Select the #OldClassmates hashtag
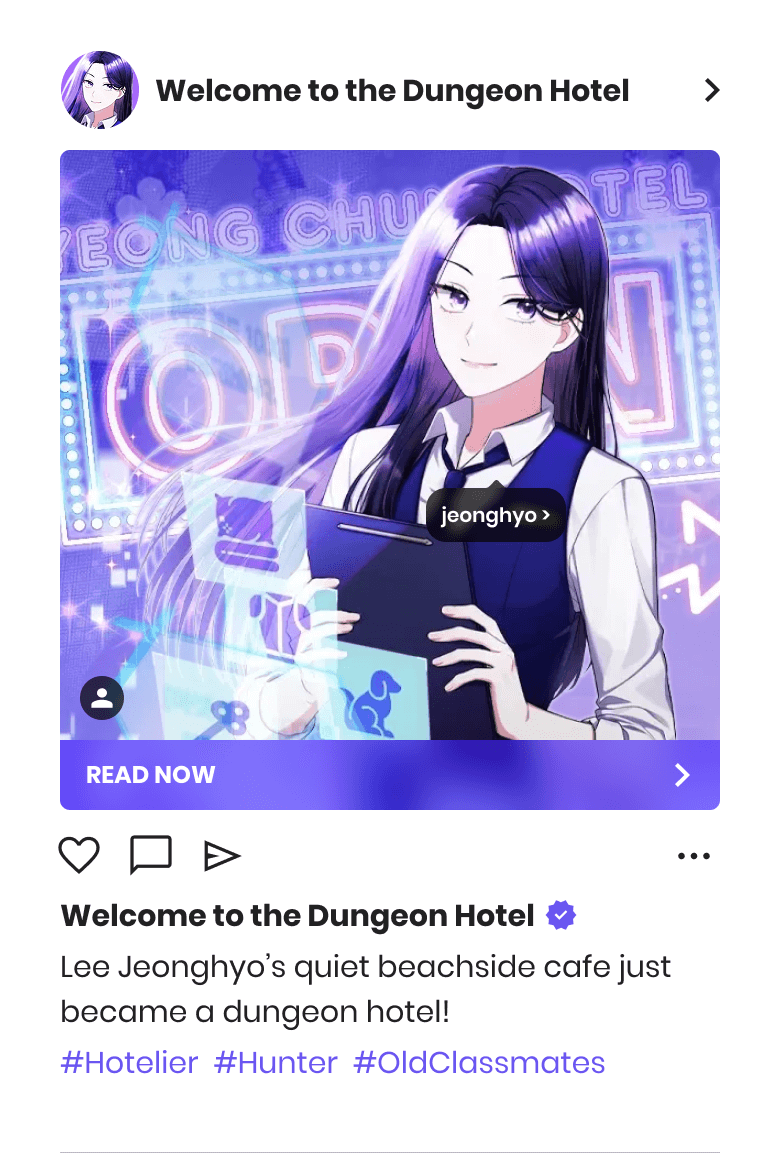 pyautogui.click(x=479, y=1062)
